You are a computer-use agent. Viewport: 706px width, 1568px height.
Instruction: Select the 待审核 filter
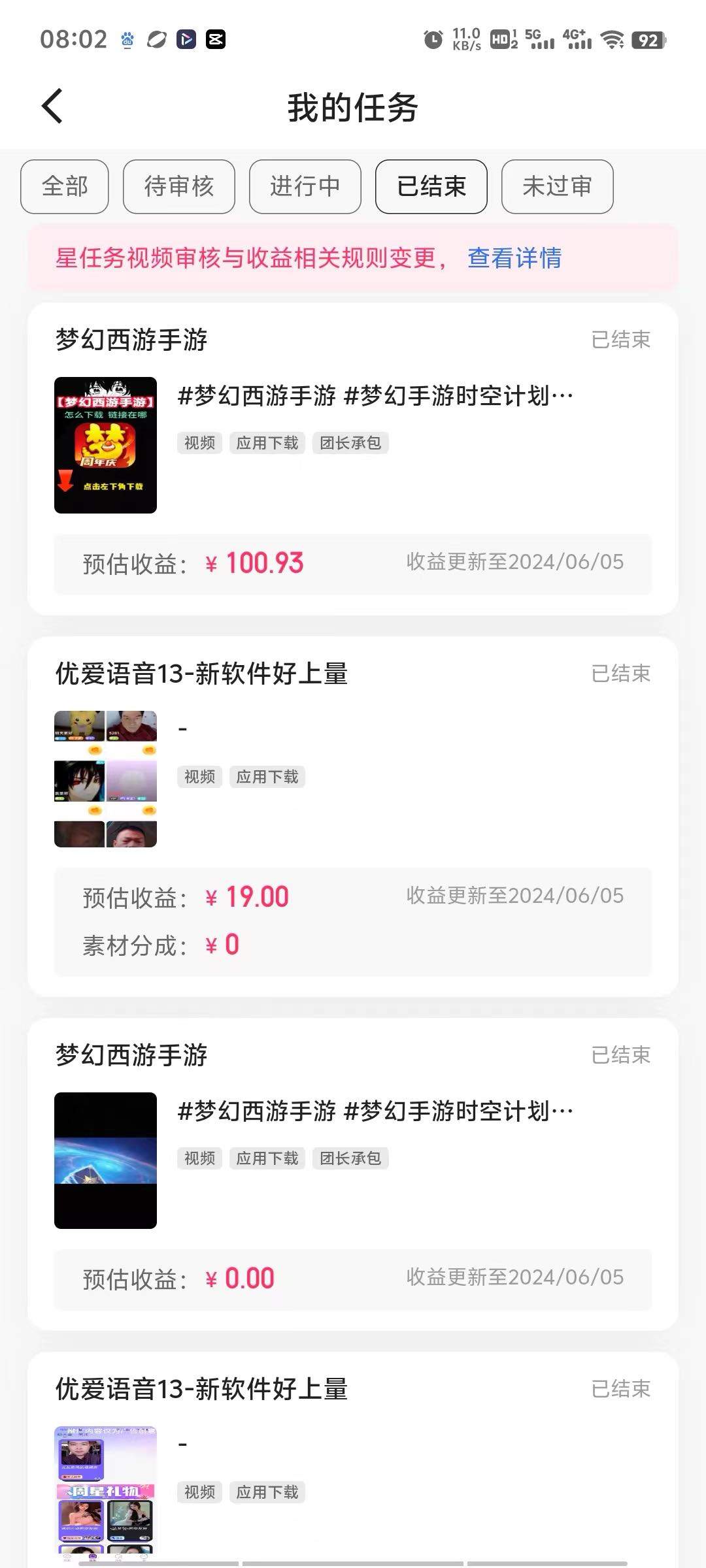tap(178, 187)
